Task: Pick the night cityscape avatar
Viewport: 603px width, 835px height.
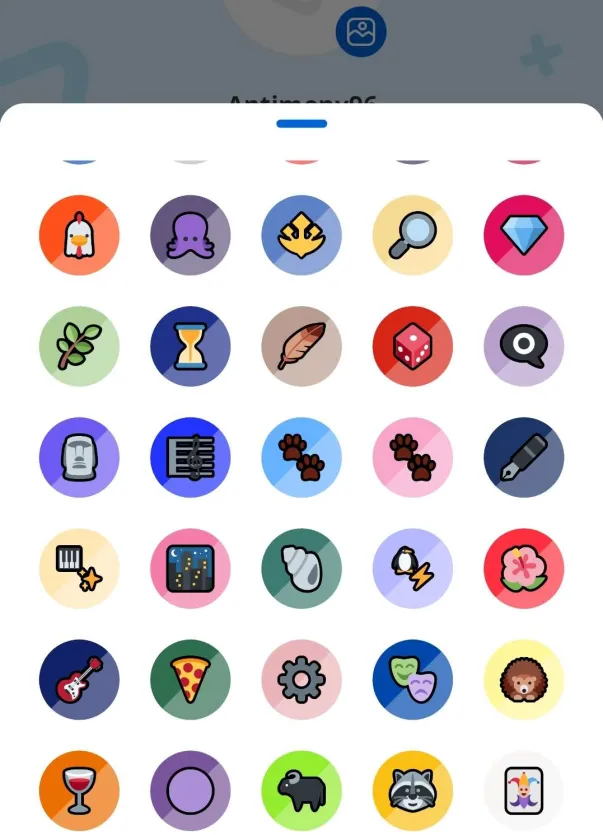Action: click(190, 568)
